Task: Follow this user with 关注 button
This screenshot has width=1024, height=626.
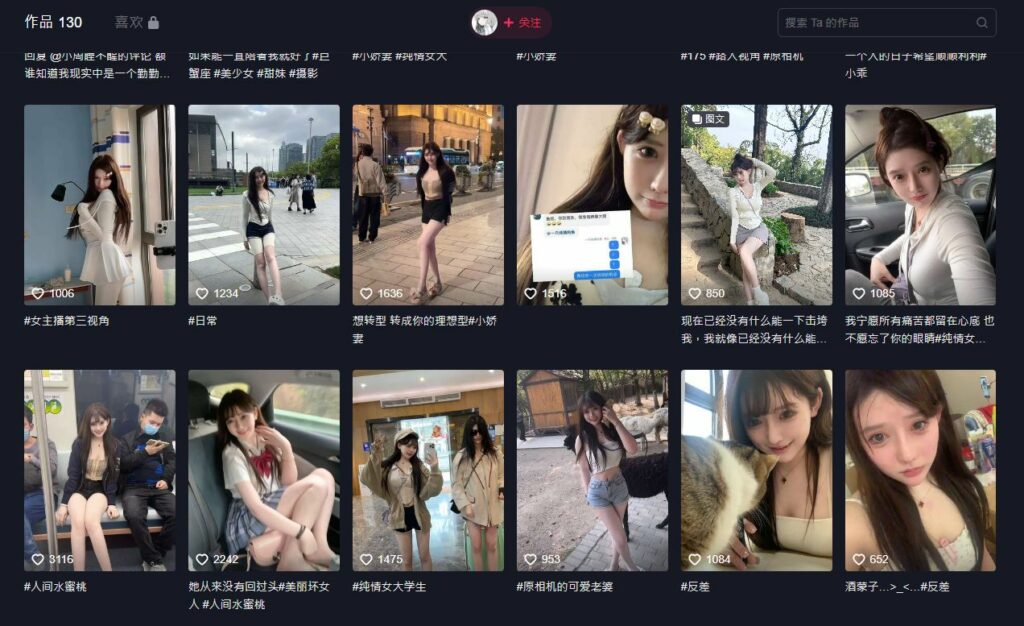Action: click(x=522, y=22)
